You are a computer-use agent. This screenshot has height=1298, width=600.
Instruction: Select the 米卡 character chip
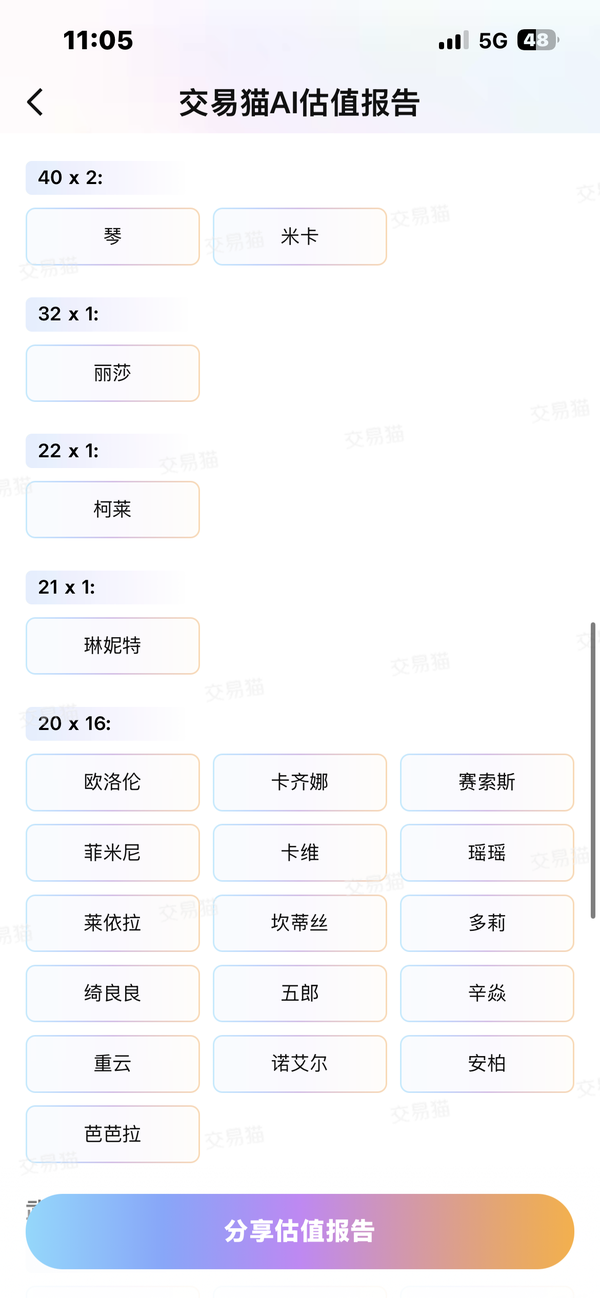(300, 237)
